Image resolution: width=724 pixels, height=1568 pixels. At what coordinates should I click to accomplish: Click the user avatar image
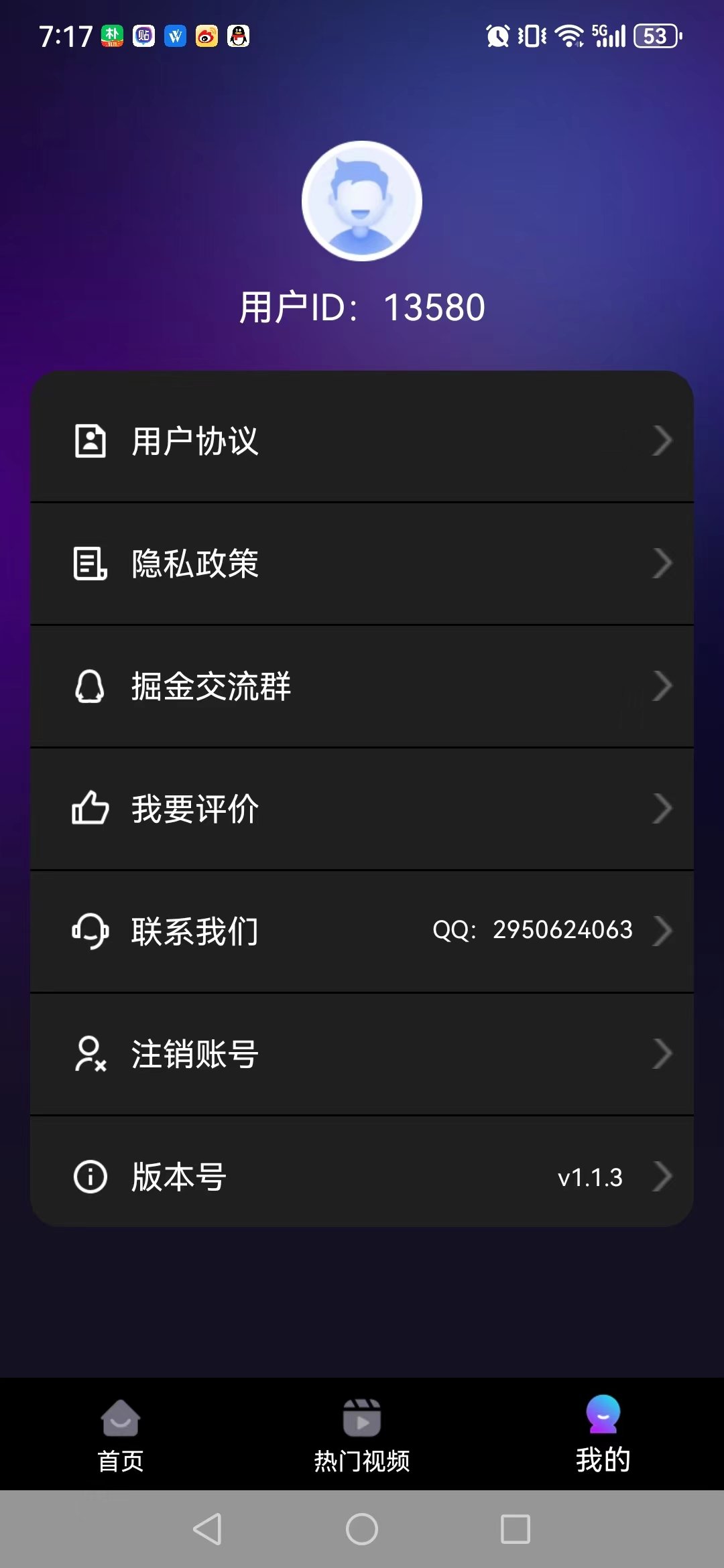tap(362, 200)
